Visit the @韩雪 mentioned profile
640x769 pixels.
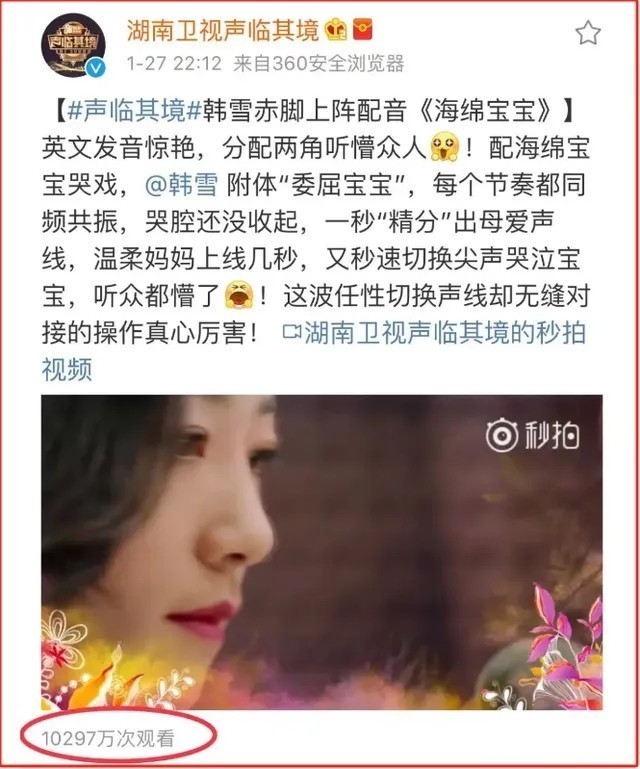click(x=181, y=185)
